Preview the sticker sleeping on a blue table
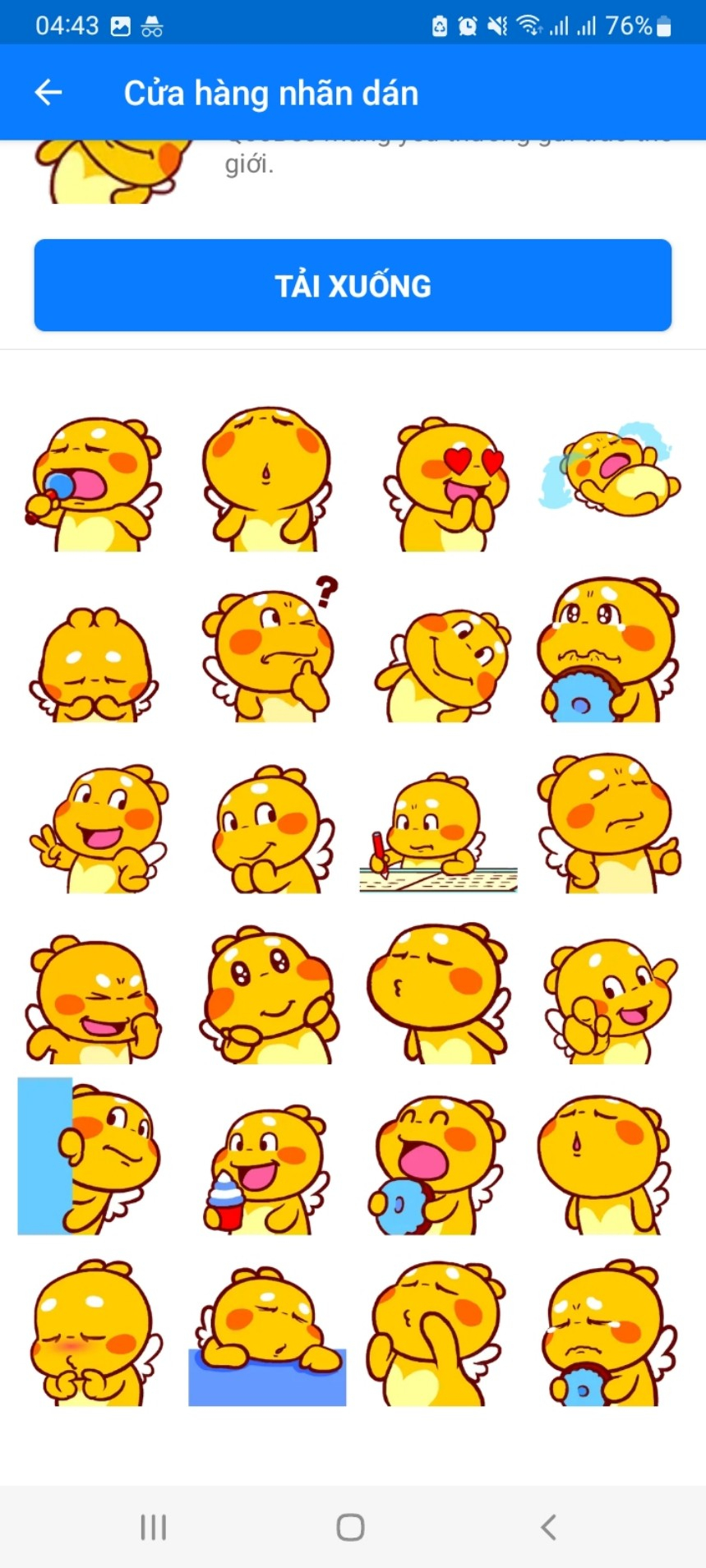 (267, 1335)
